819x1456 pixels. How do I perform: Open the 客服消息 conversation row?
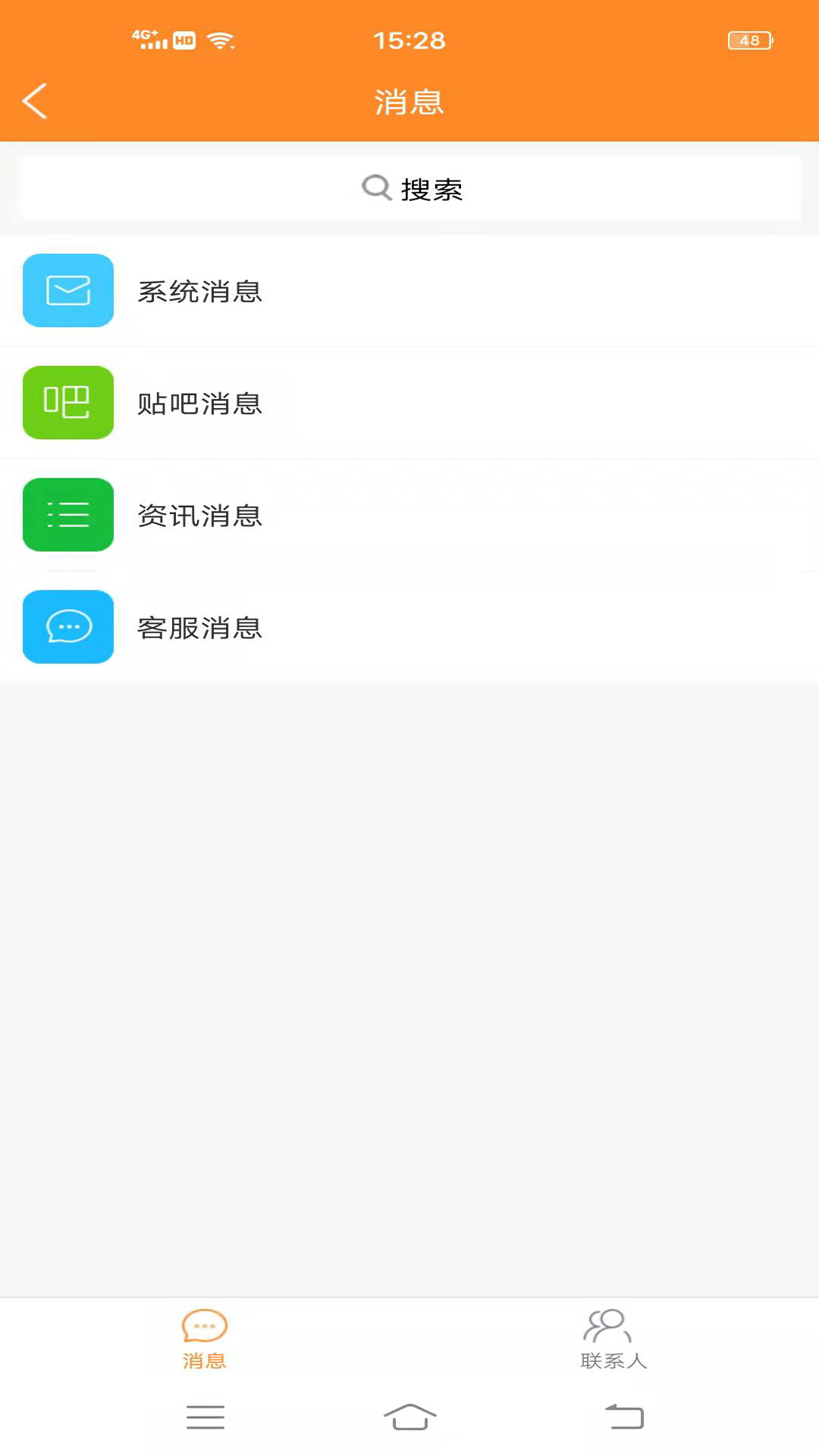(x=409, y=627)
